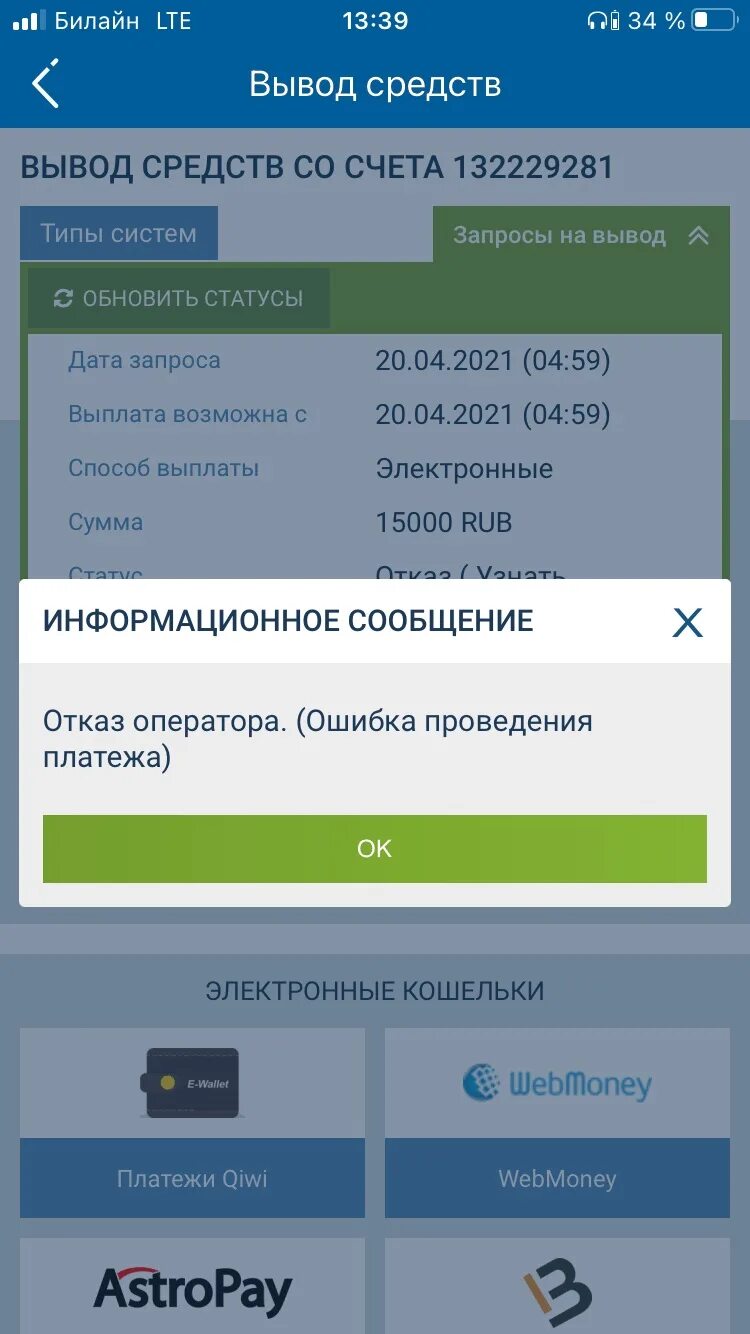Navigate back using the arrow icon
Screen dimensions: 750x1334
pos(45,84)
